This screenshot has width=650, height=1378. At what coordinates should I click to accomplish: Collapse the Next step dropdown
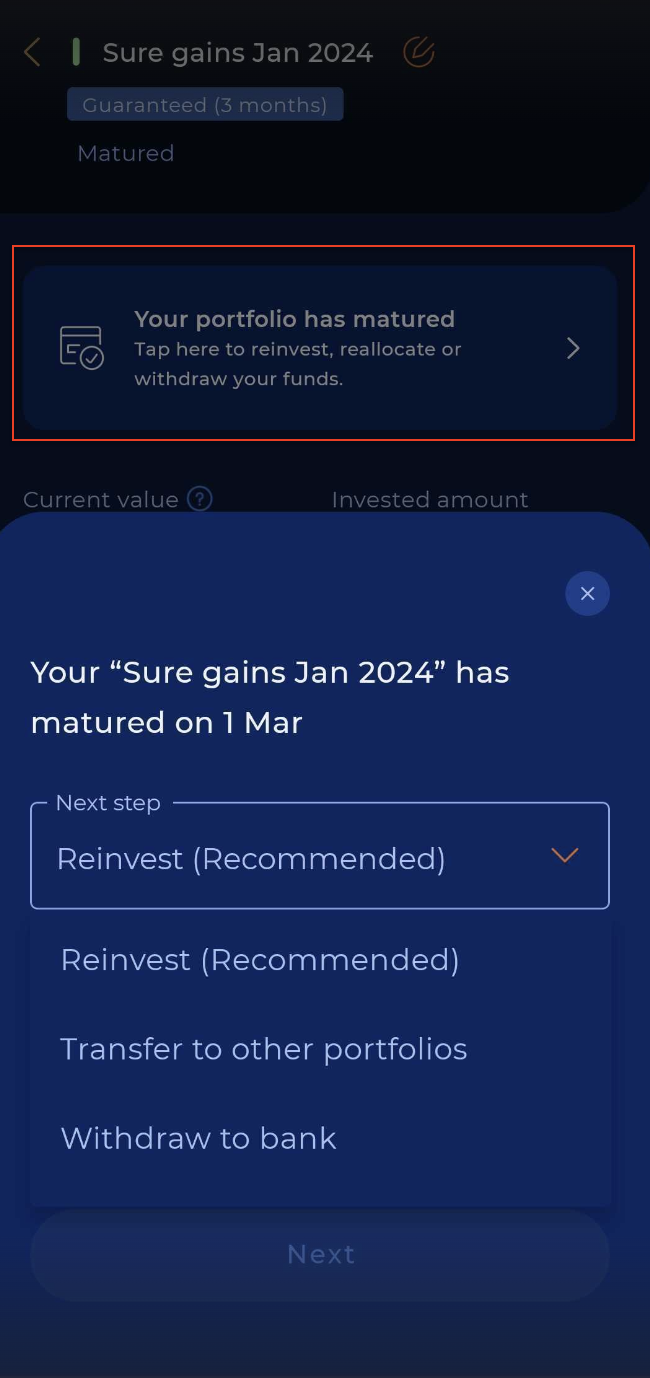tap(564, 856)
